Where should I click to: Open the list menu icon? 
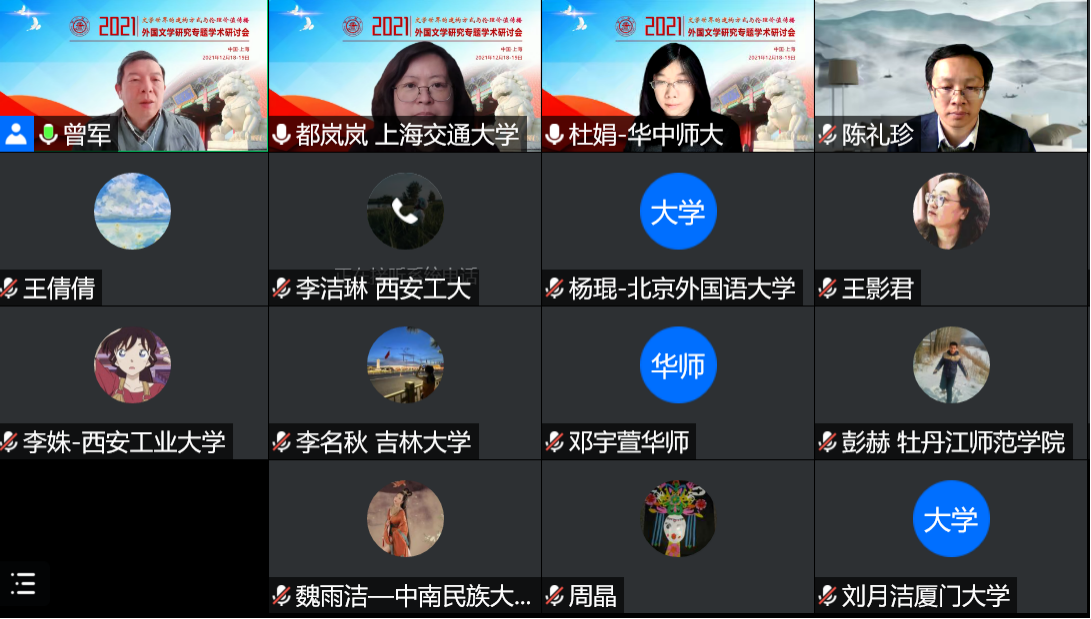click(23, 584)
